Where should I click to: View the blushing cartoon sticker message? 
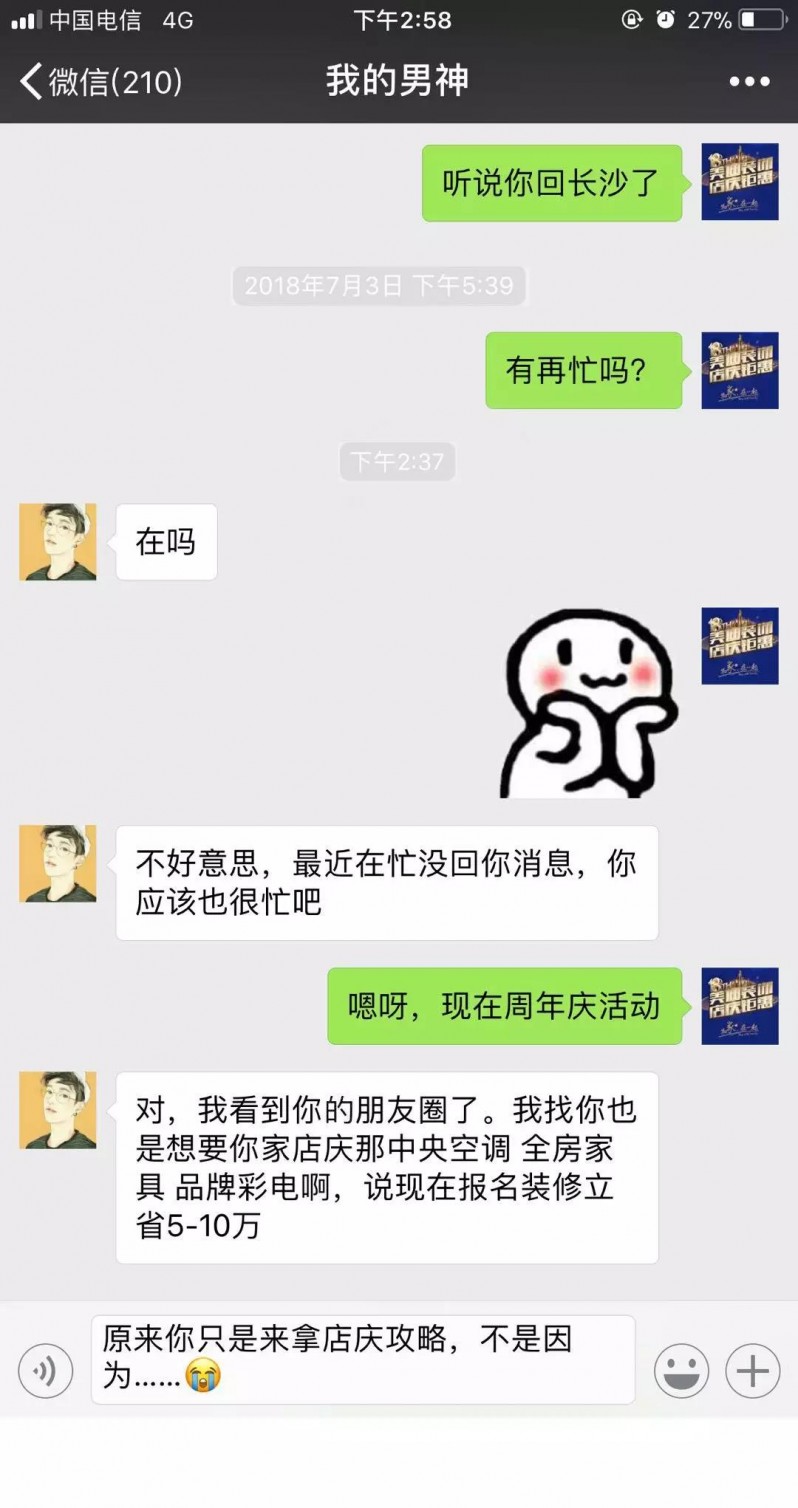[589, 702]
